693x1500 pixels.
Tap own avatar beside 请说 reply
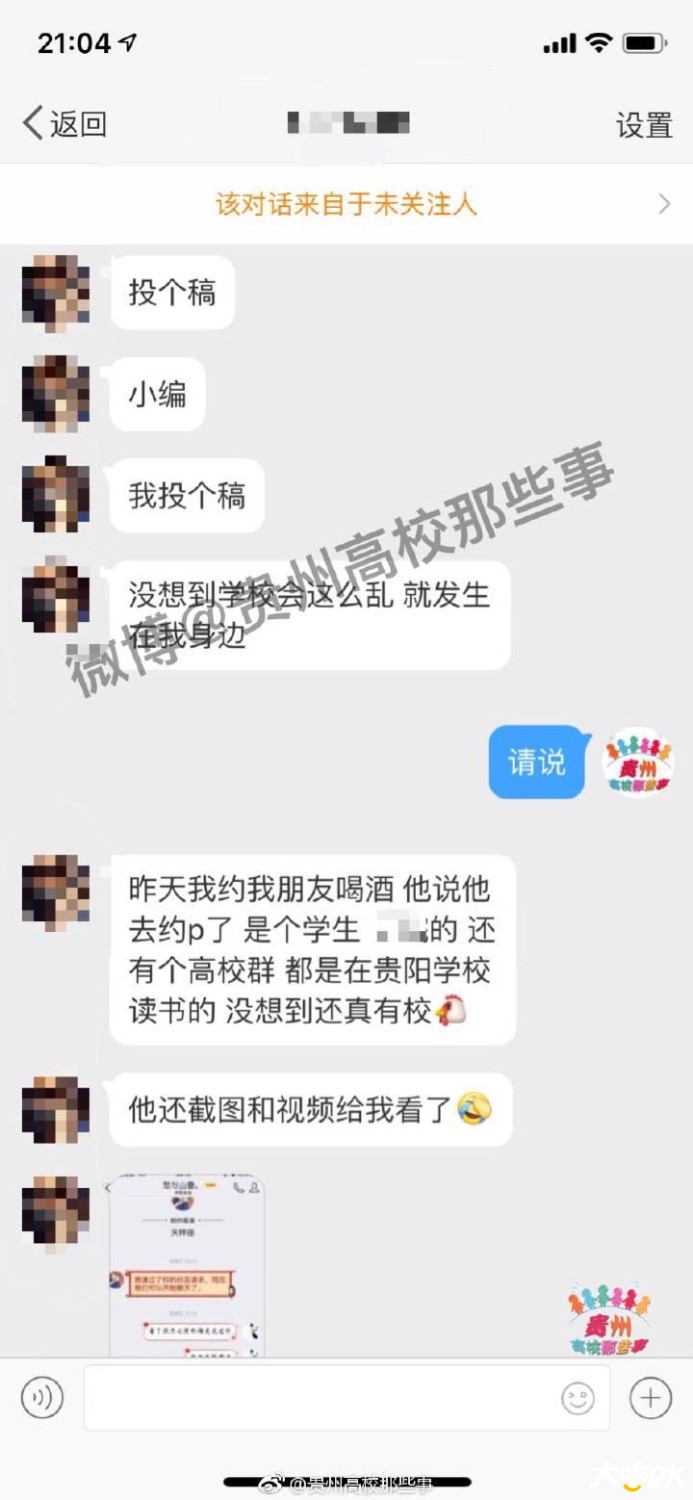point(638,762)
